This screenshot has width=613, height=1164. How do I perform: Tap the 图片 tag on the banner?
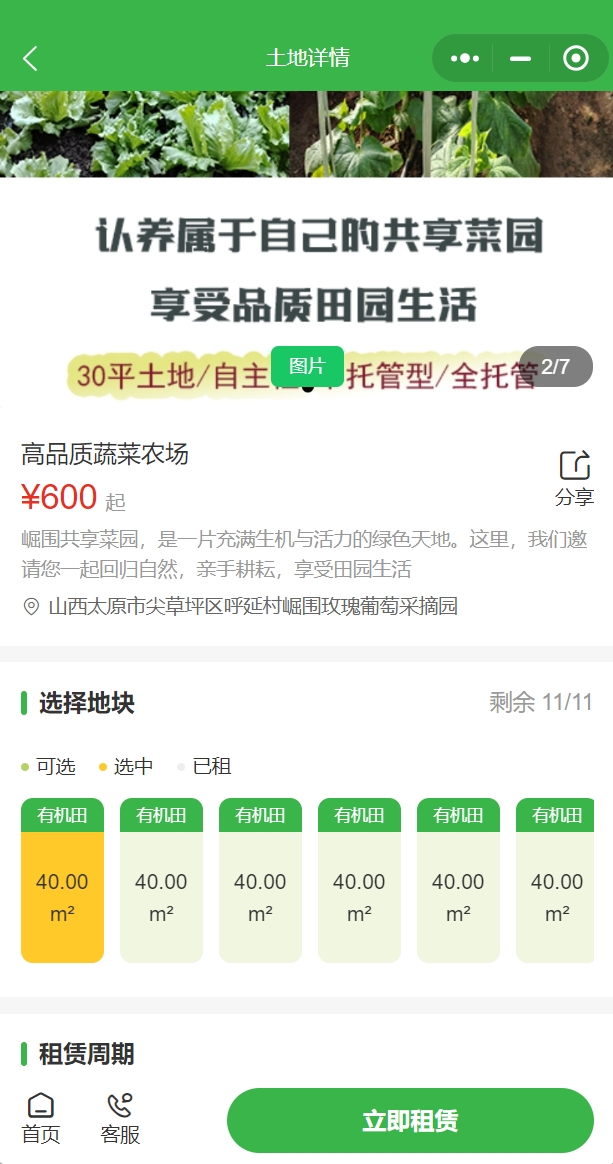click(x=307, y=366)
